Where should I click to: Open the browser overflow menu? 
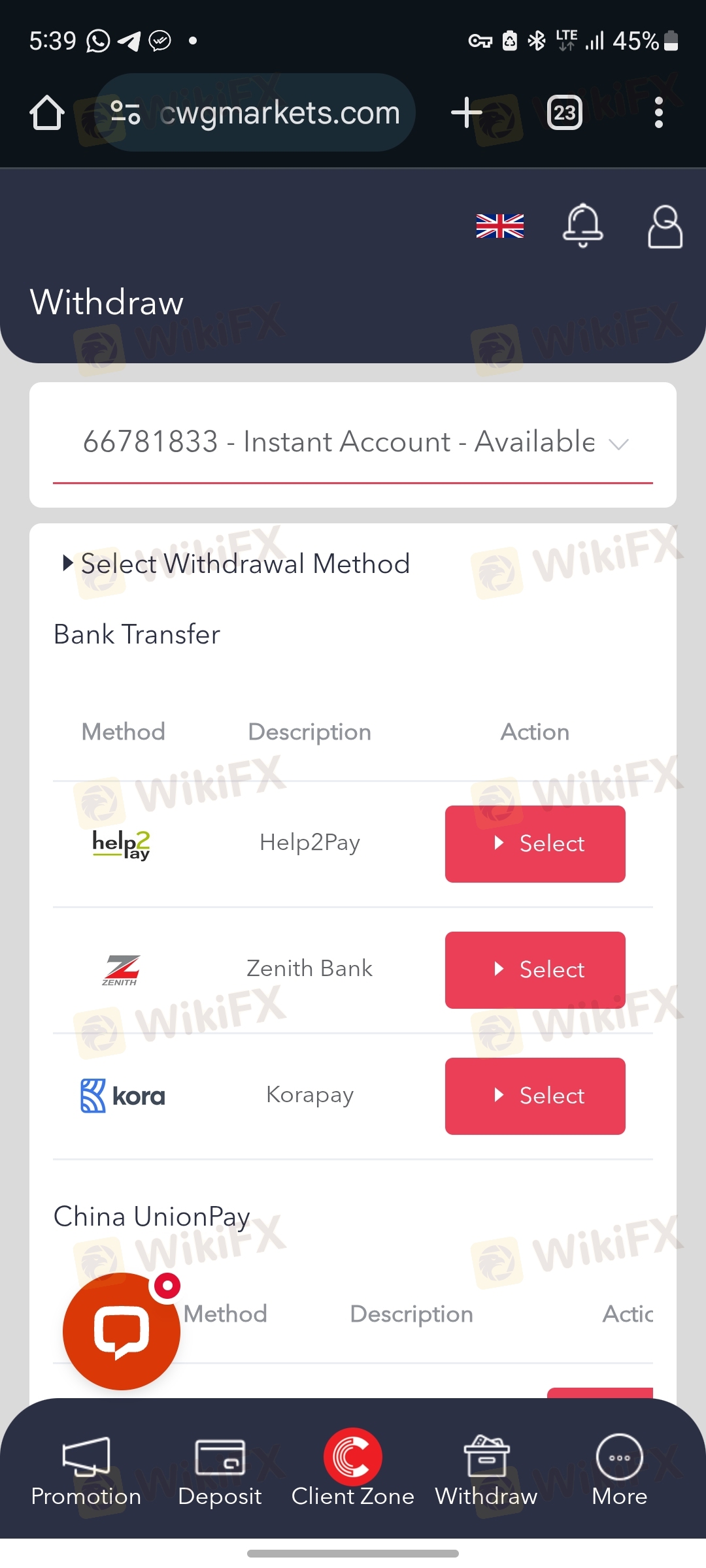658,113
